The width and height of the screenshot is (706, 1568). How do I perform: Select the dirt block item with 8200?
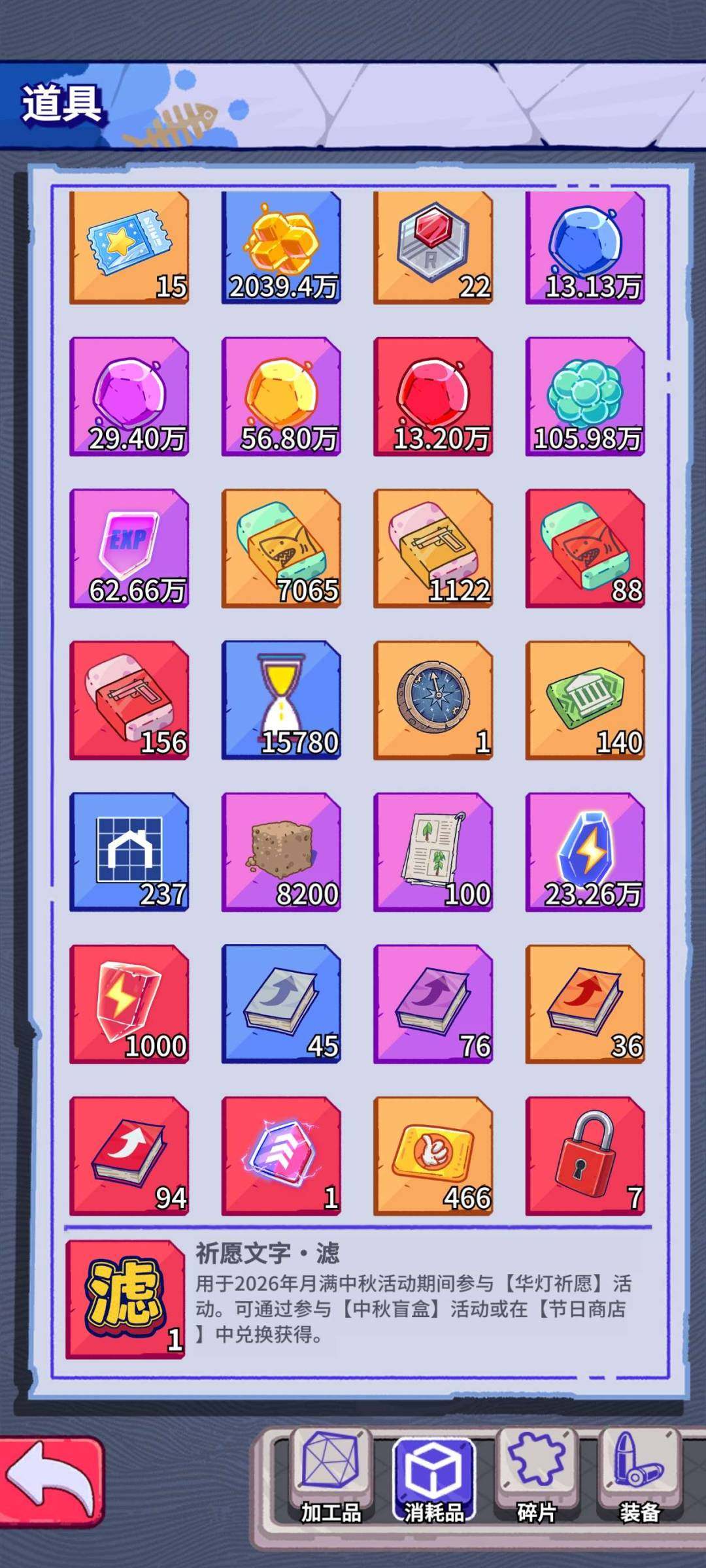pyautogui.click(x=281, y=852)
